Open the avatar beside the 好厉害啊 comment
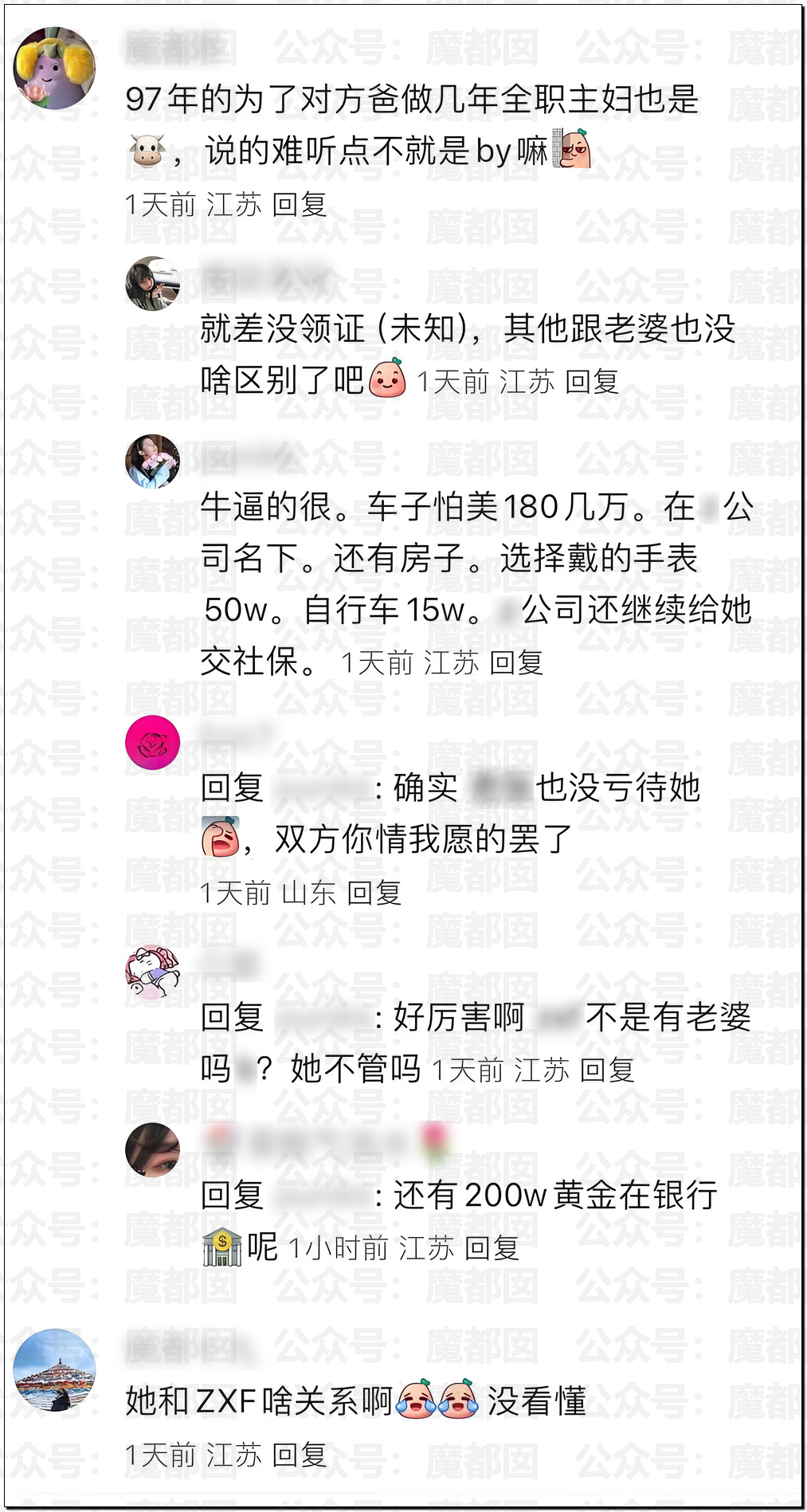807x1512 pixels. (x=152, y=972)
